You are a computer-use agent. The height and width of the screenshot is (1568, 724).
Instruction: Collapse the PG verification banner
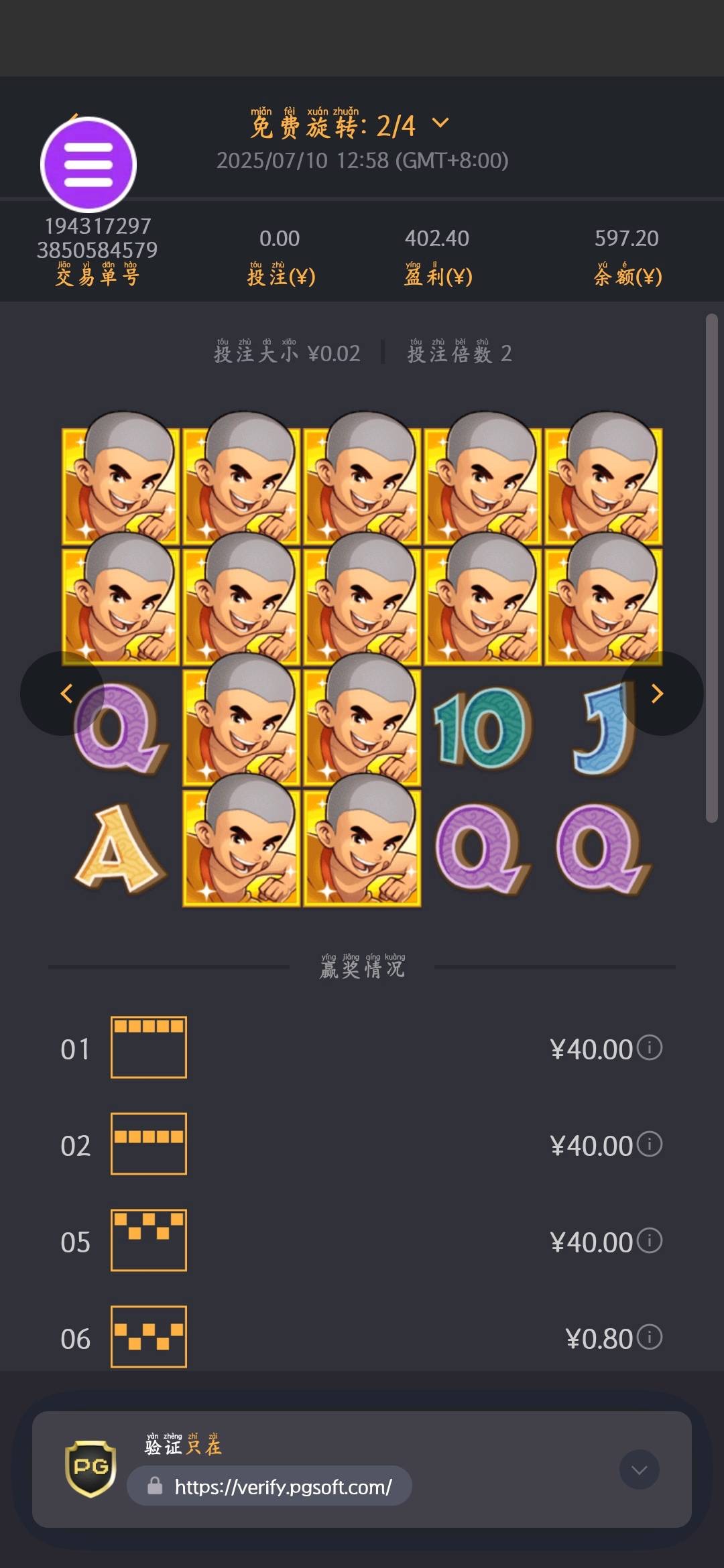tap(639, 1469)
